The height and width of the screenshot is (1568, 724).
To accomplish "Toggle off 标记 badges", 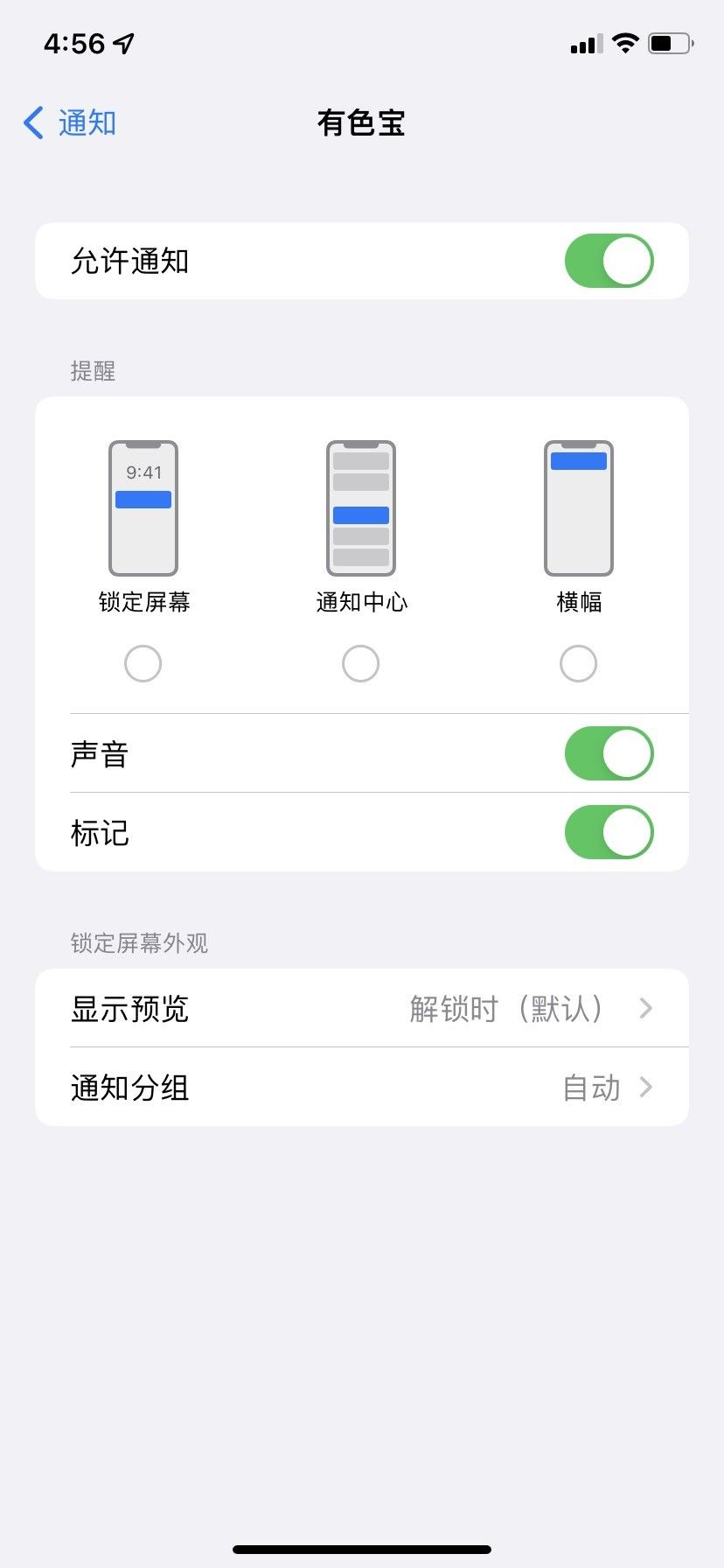I will point(609,832).
